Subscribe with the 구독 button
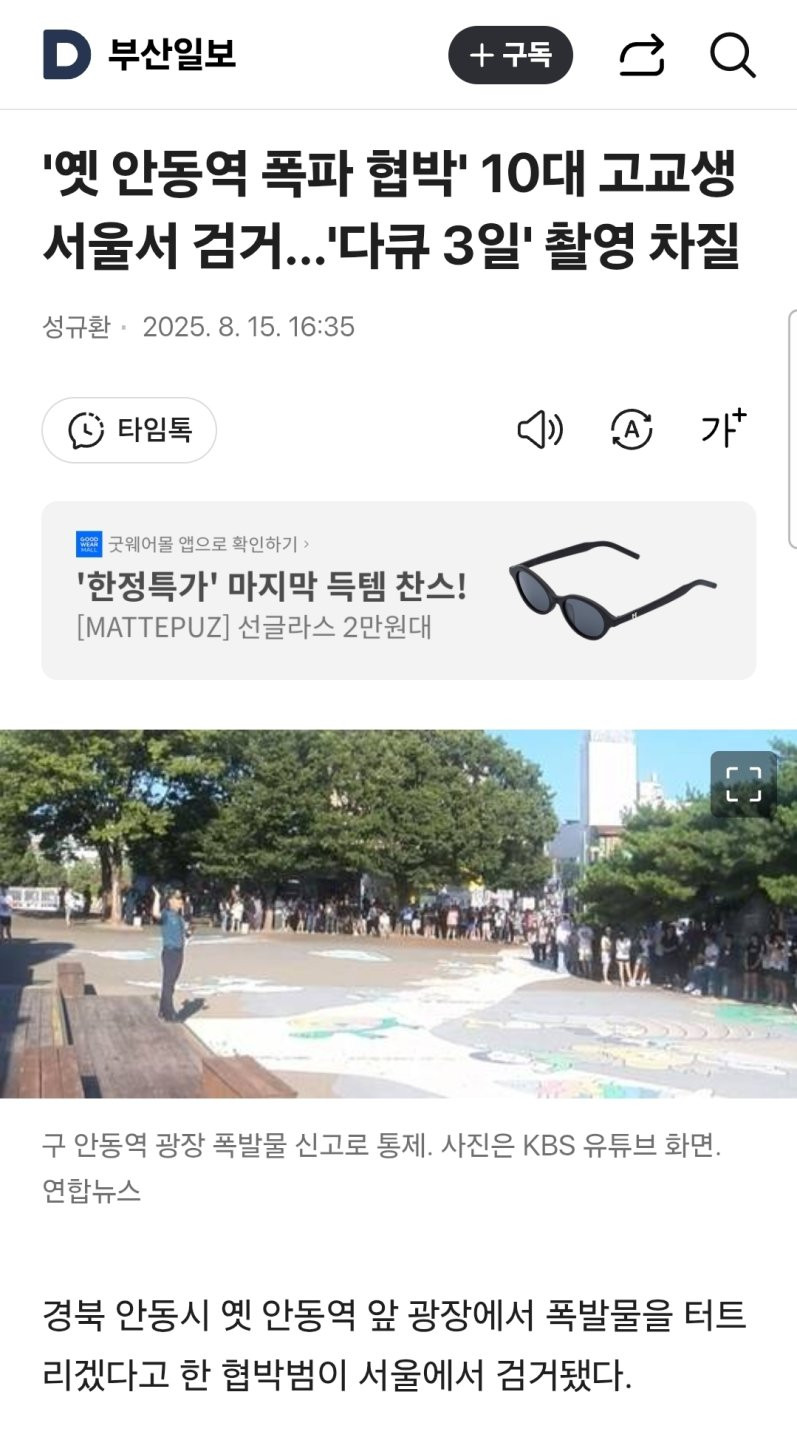This screenshot has height=1440, width=797. 510,55
